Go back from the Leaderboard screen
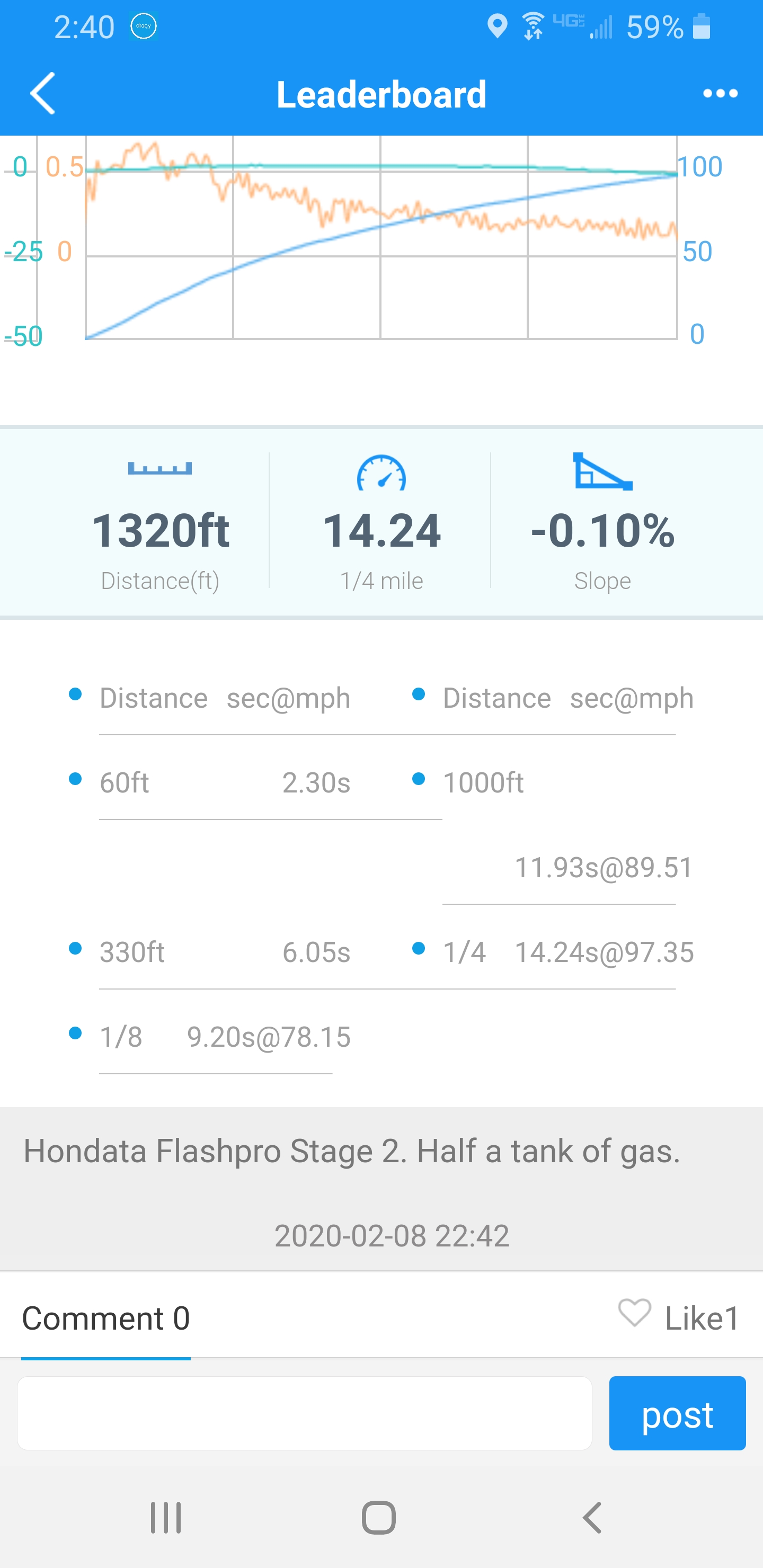Image resolution: width=763 pixels, height=1568 pixels. click(42, 94)
